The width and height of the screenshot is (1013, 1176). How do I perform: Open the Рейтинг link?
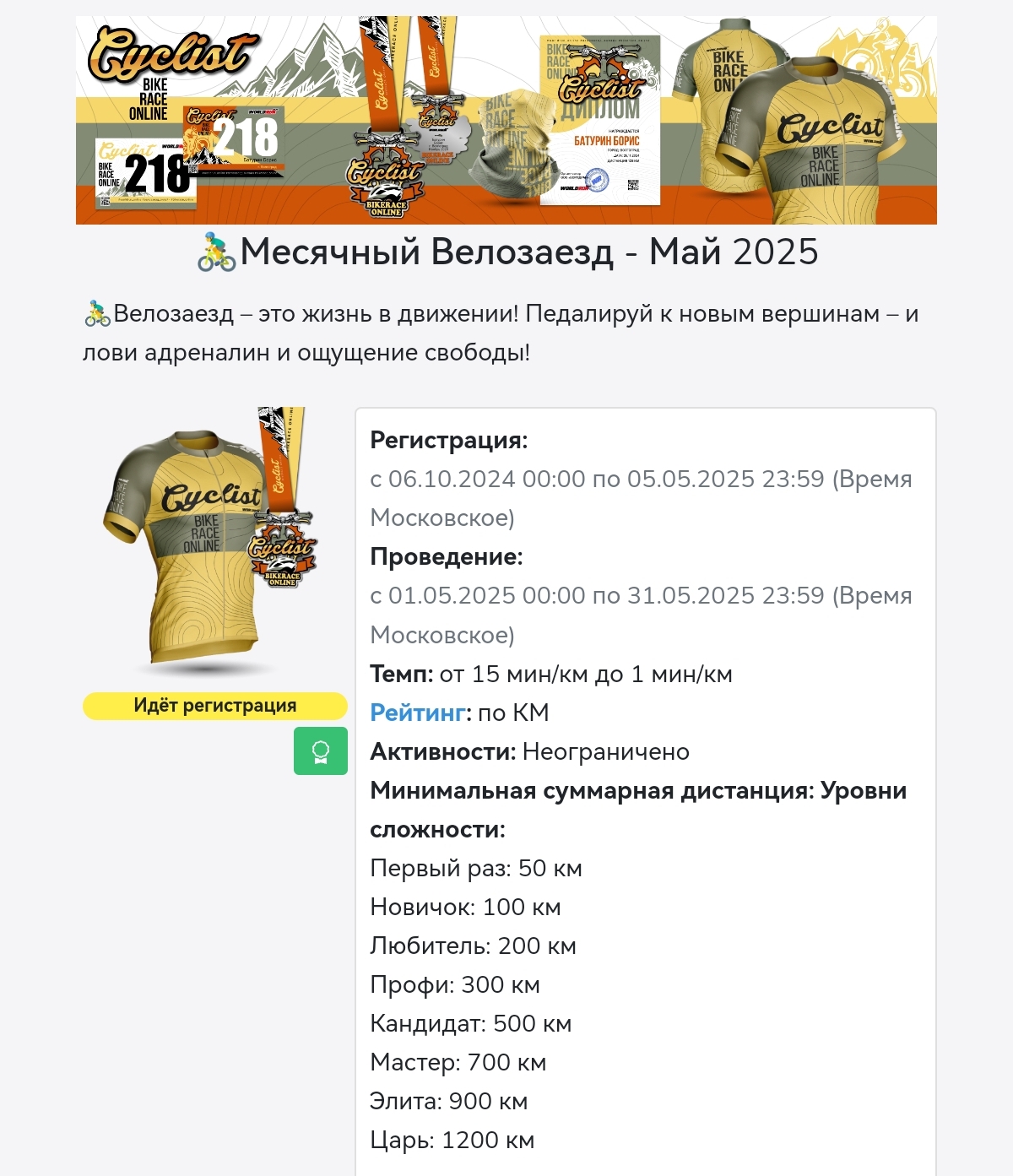[x=418, y=713]
